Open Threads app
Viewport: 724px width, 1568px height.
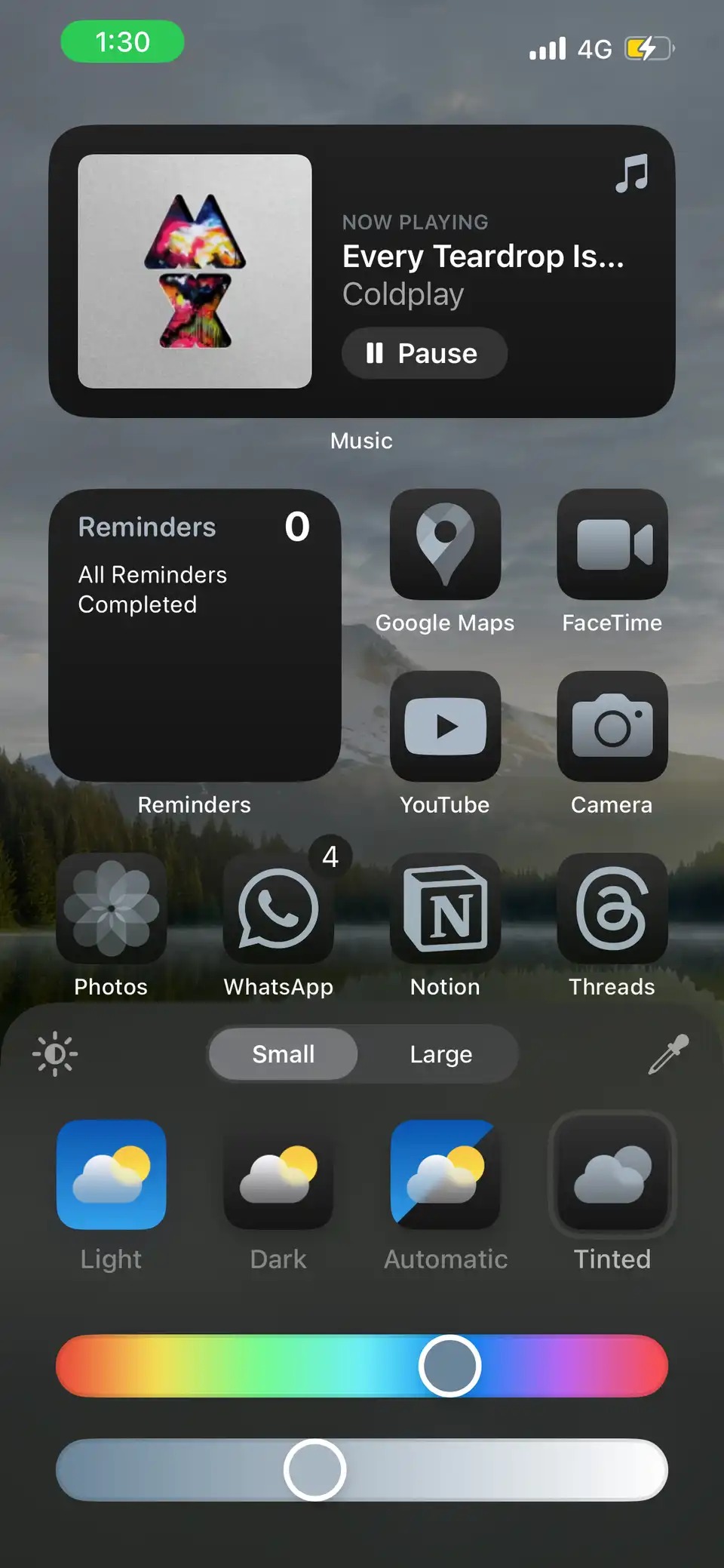pyautogui.click(x=612, y=909)
